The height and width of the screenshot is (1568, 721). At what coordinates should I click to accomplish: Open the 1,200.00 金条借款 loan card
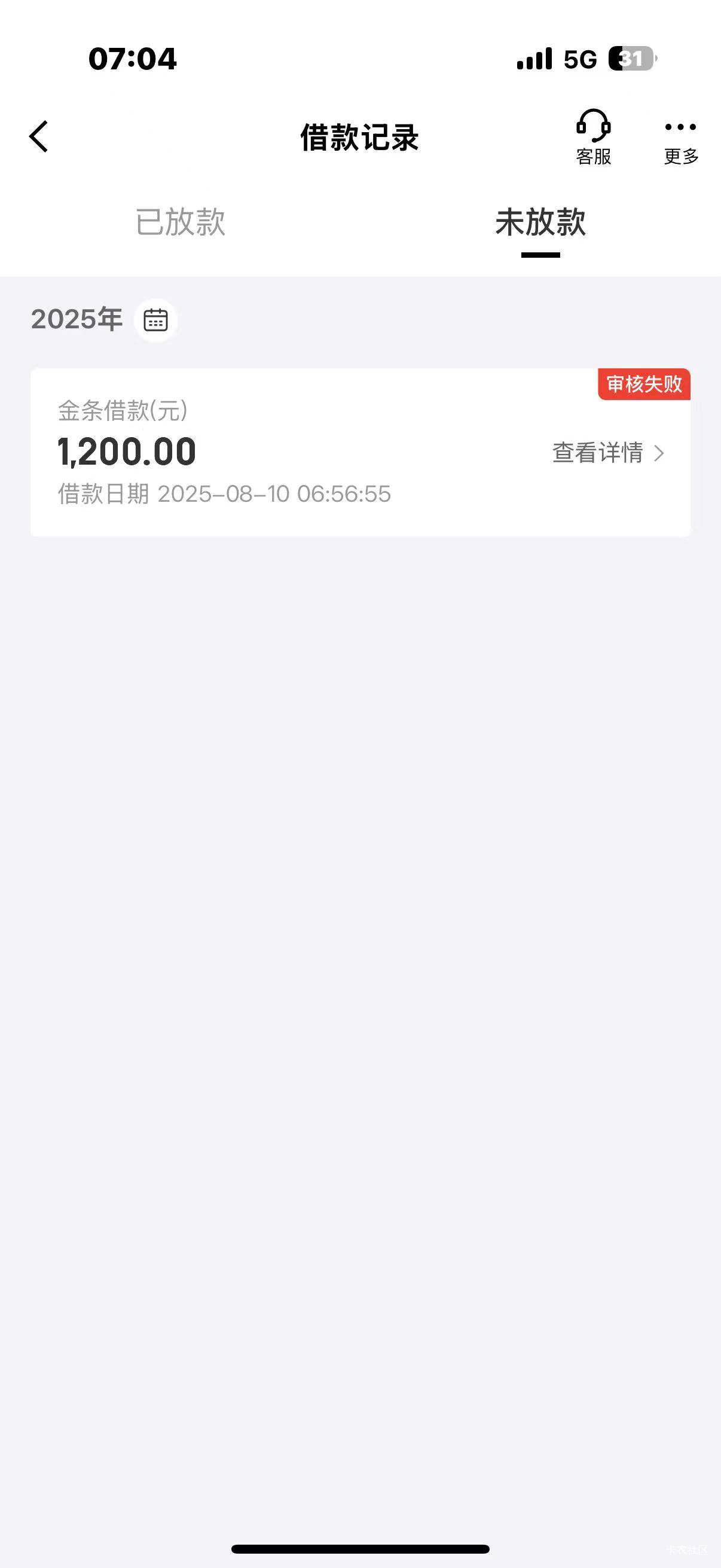tap(360, 452)
